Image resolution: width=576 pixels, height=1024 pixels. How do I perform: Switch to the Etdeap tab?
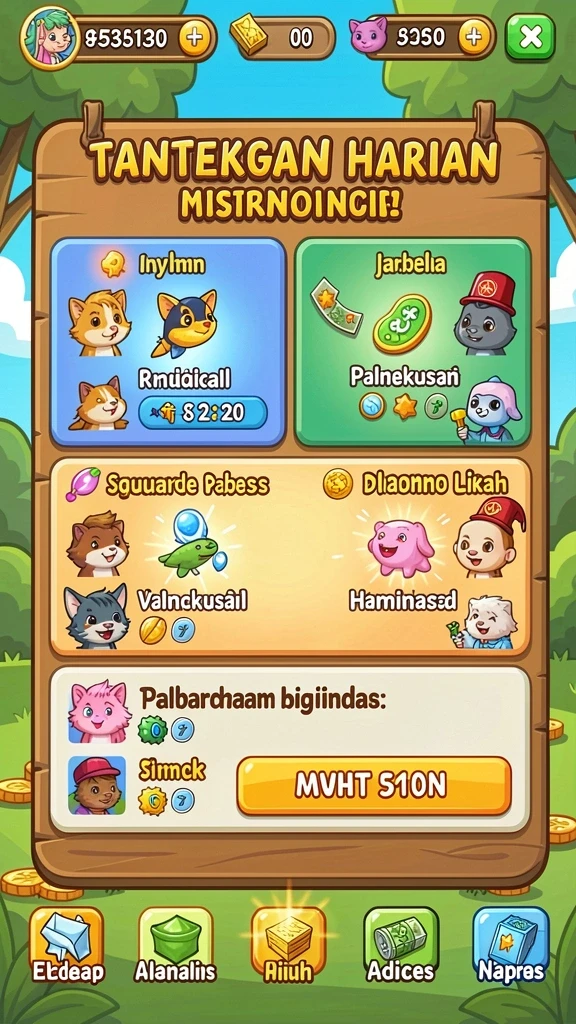(67, 945)
